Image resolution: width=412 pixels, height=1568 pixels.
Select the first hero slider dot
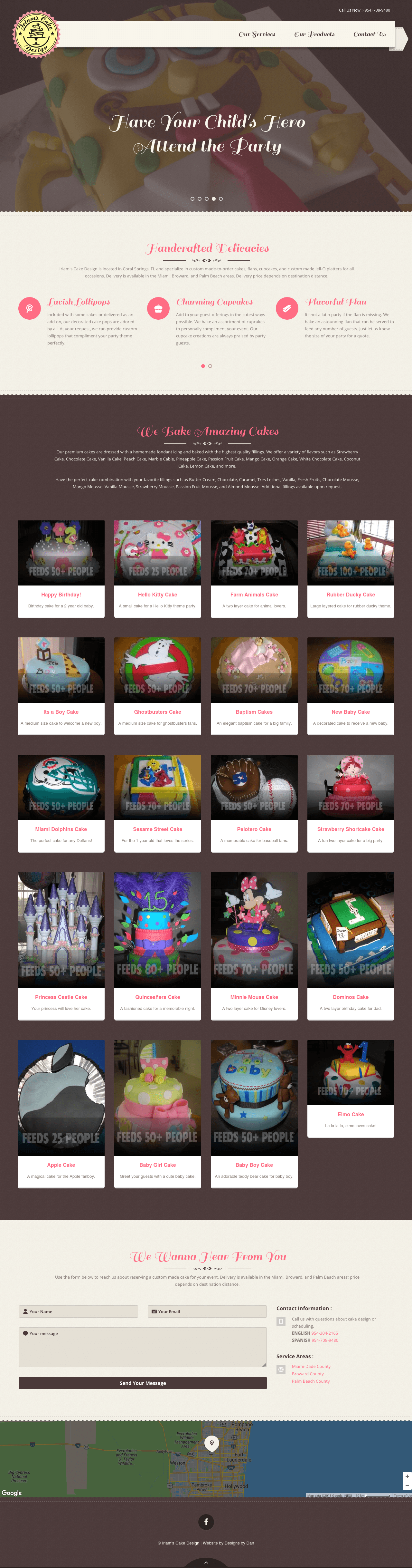tap(192, 198)
